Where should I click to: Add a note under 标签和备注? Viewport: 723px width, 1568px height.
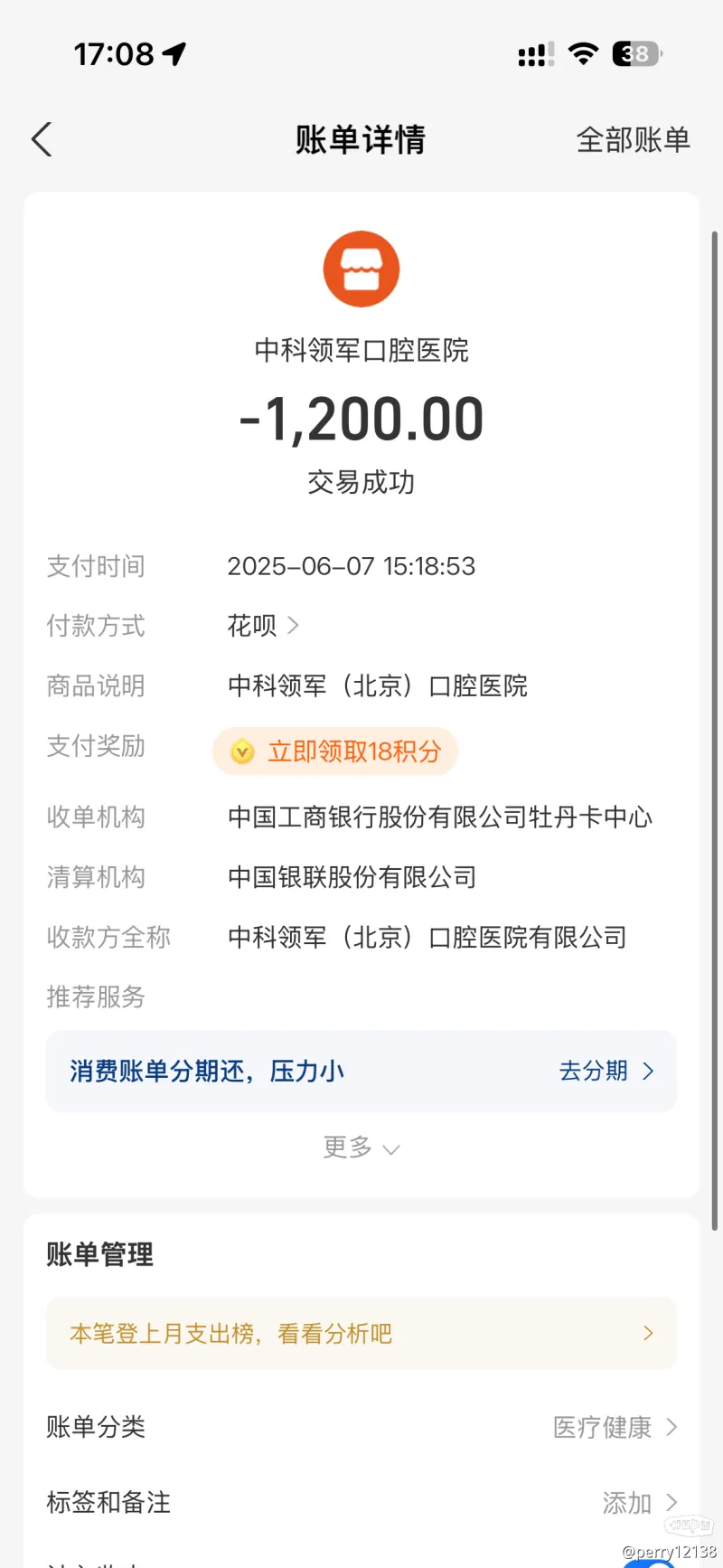[x=361, y=1502]
